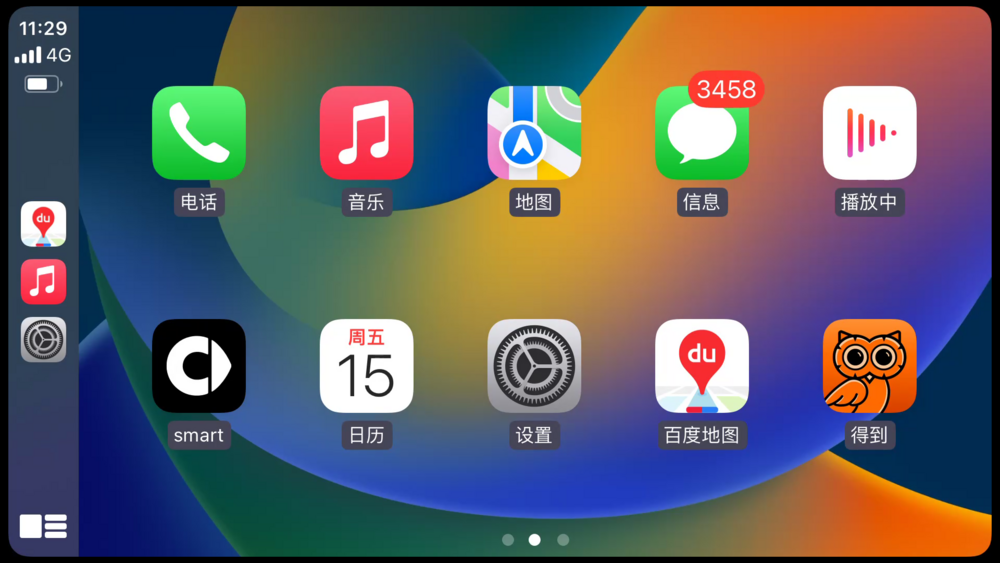Open Settings from the sidebar
The height and width of the screenshot is (563, 1000).
43,340
